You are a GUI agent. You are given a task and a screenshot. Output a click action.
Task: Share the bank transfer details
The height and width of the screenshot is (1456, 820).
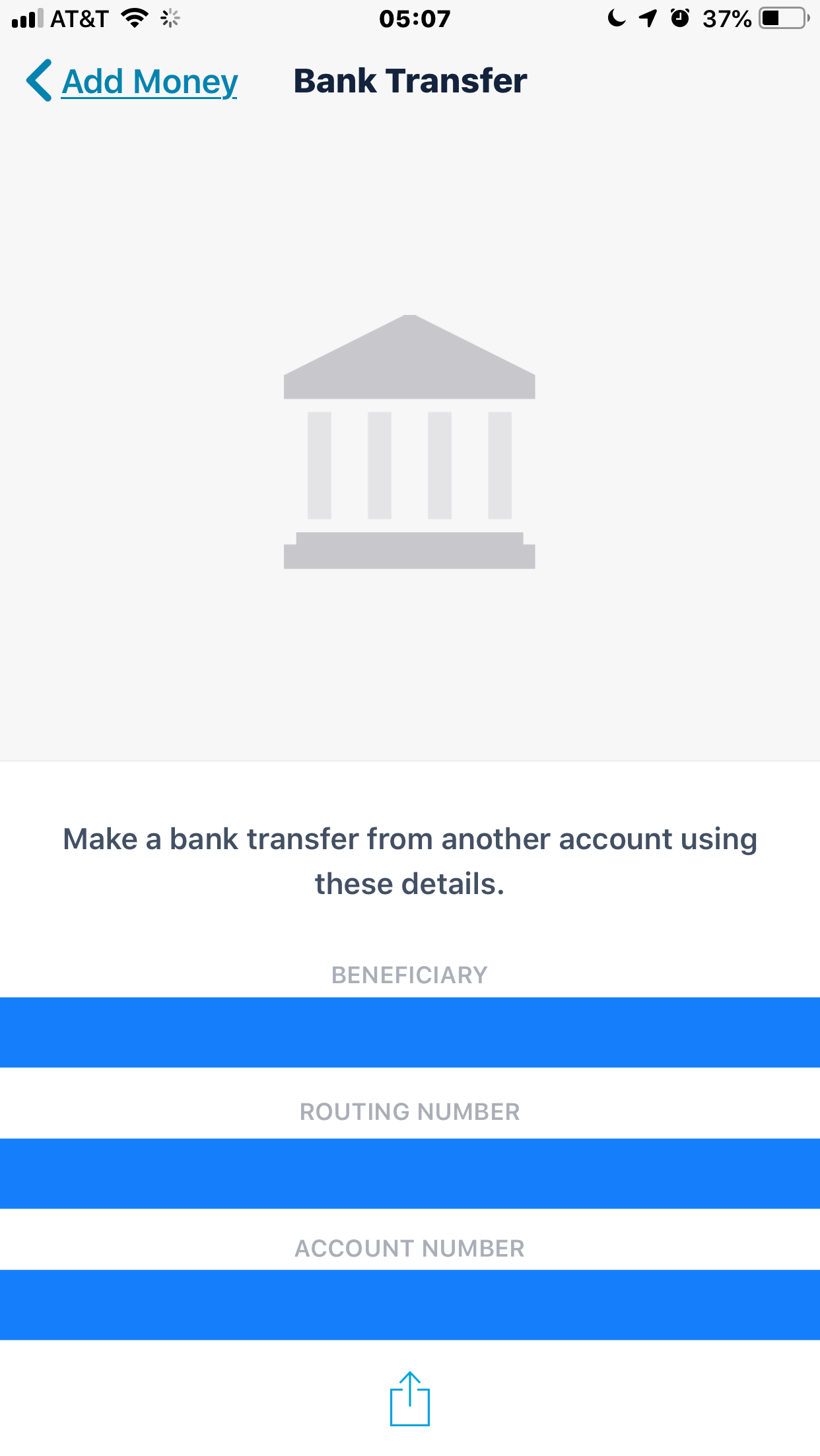click(x=409, y=1399)
